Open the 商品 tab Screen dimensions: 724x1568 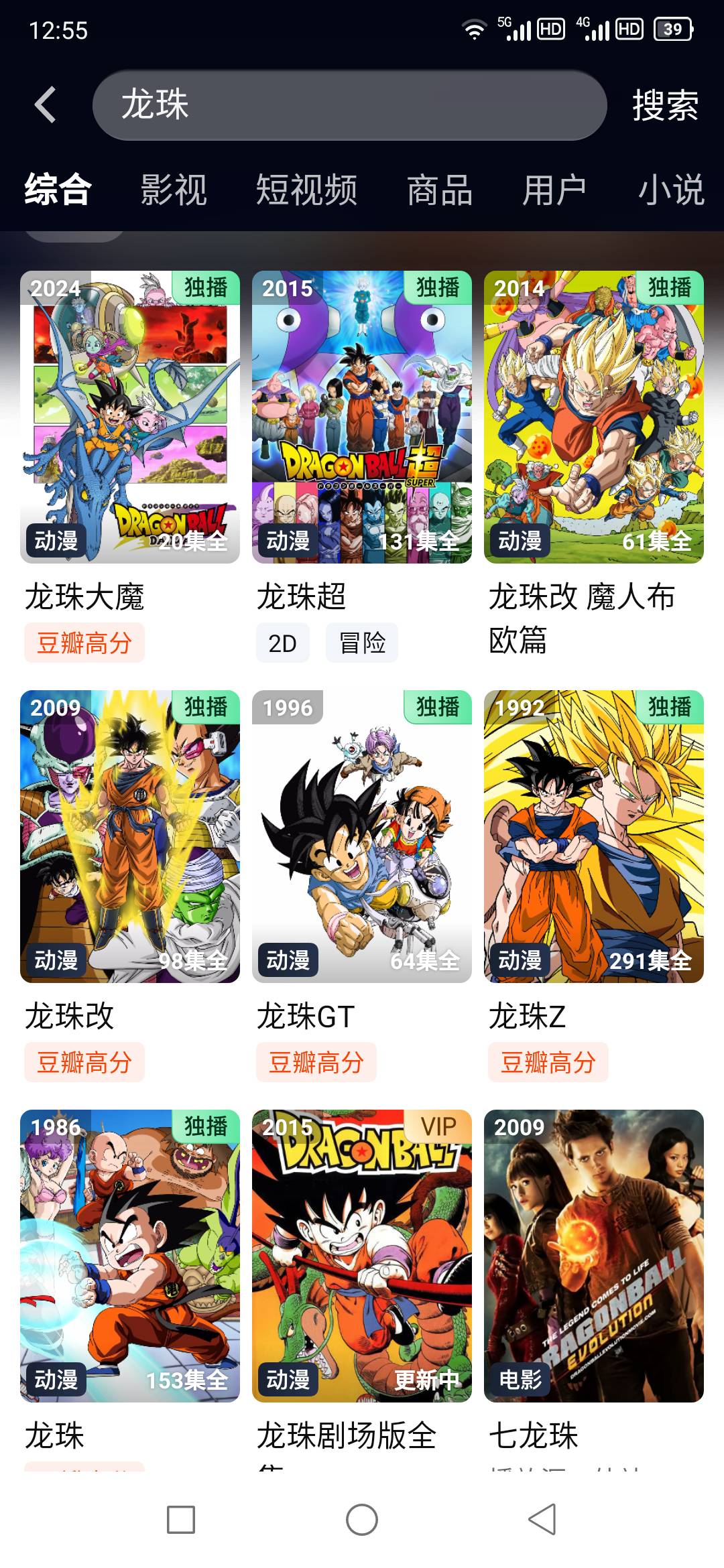[x=440, y=190]
